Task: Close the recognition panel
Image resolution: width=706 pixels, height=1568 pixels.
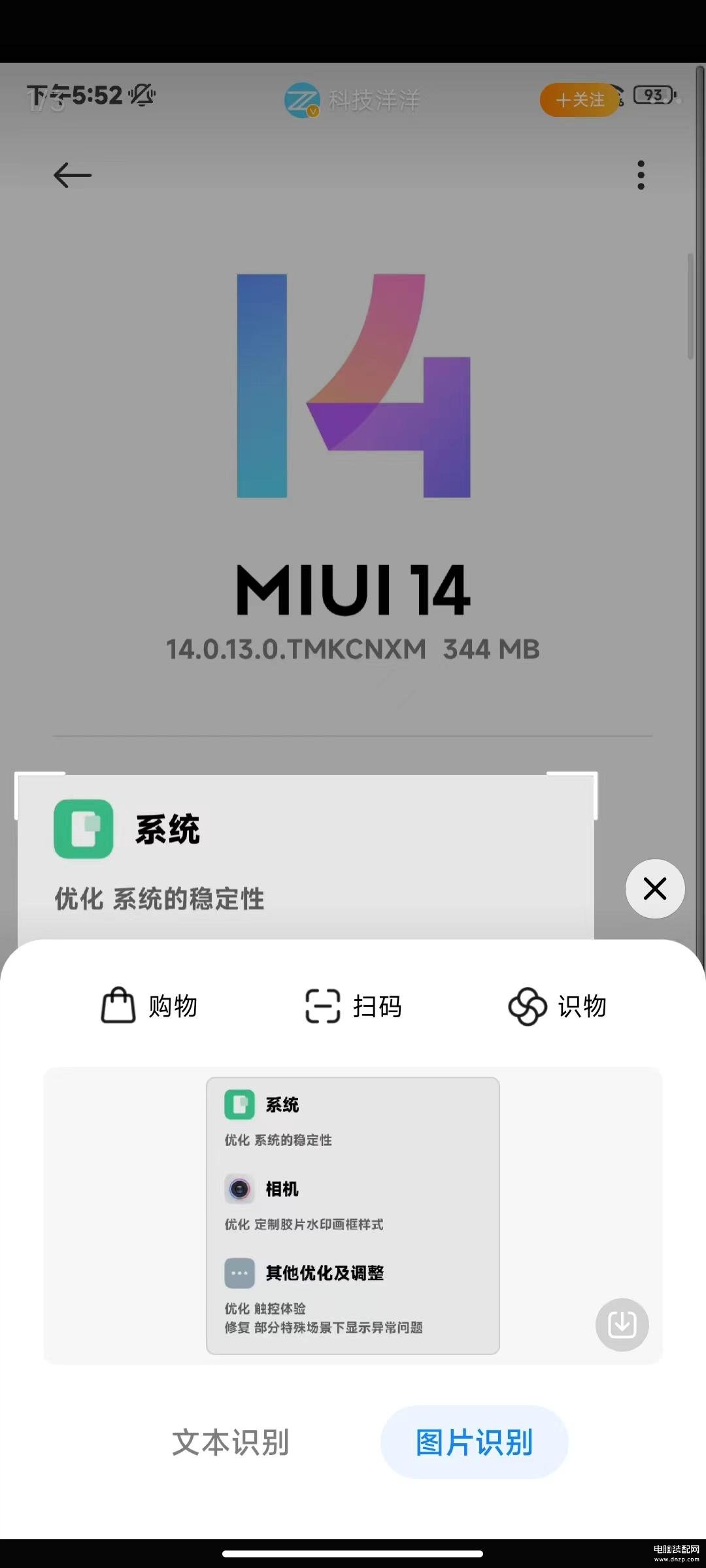Action: 655,889
